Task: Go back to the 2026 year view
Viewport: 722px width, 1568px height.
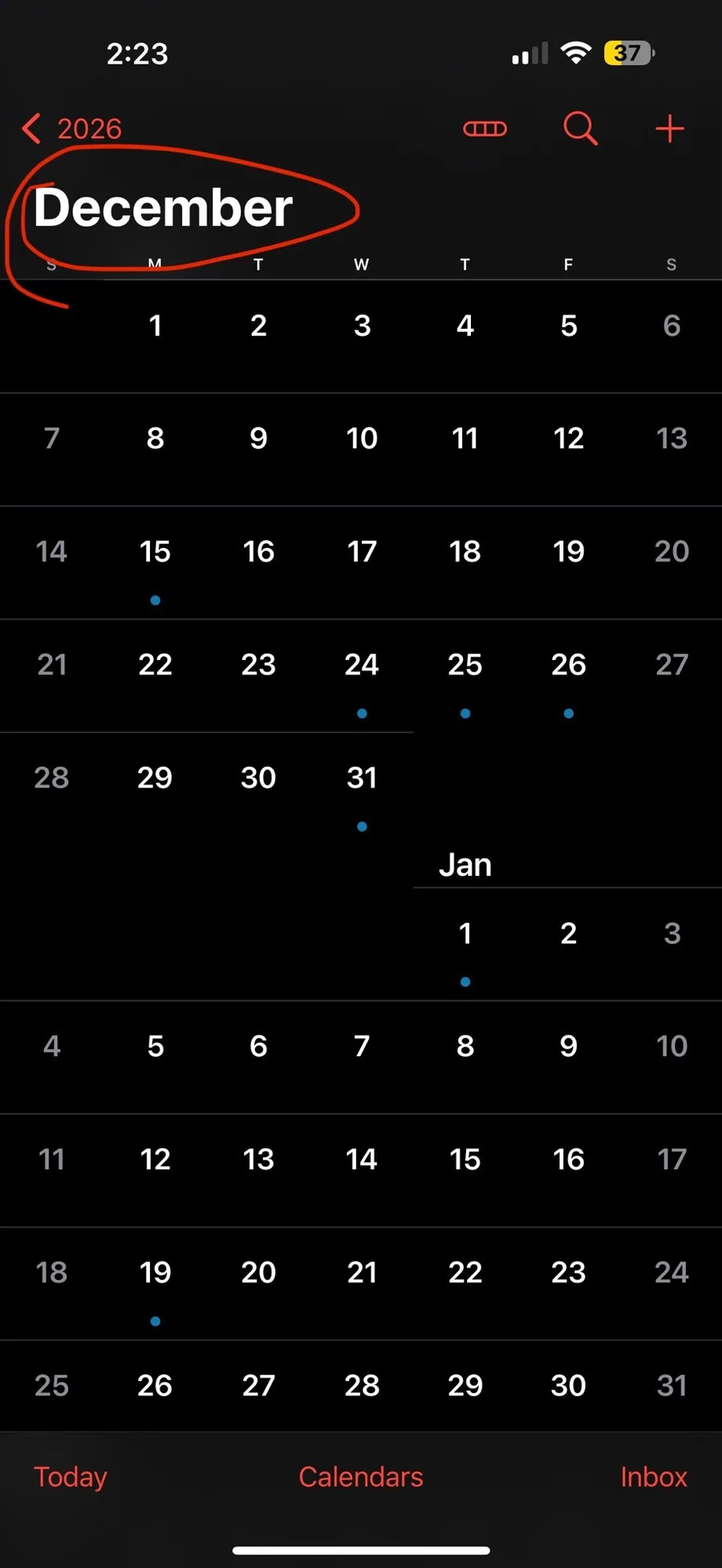Action: point(72,128)
